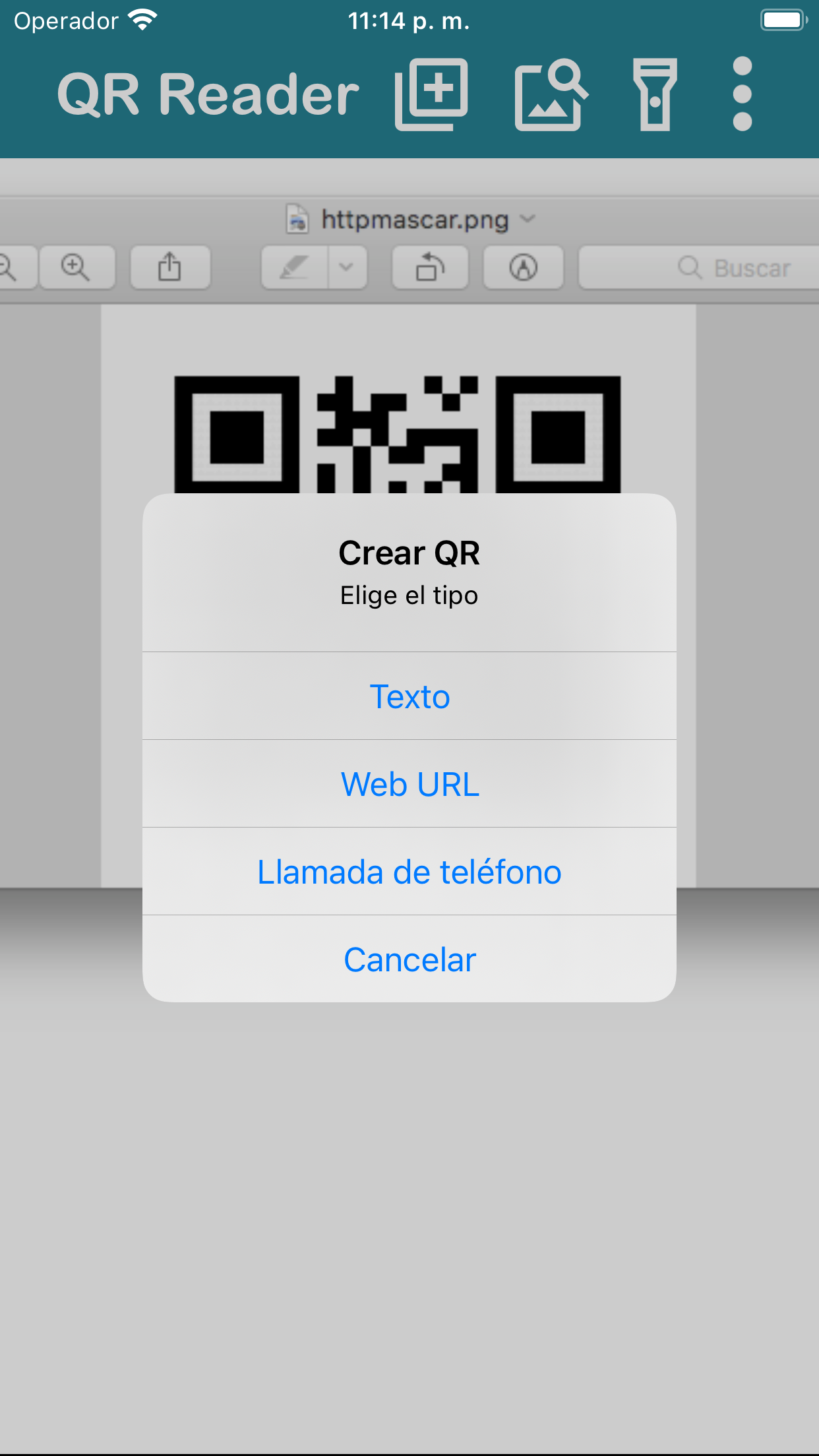
Task: Toggle the flashlight icon
Action: pyautogui.click(x=655, y=94)
